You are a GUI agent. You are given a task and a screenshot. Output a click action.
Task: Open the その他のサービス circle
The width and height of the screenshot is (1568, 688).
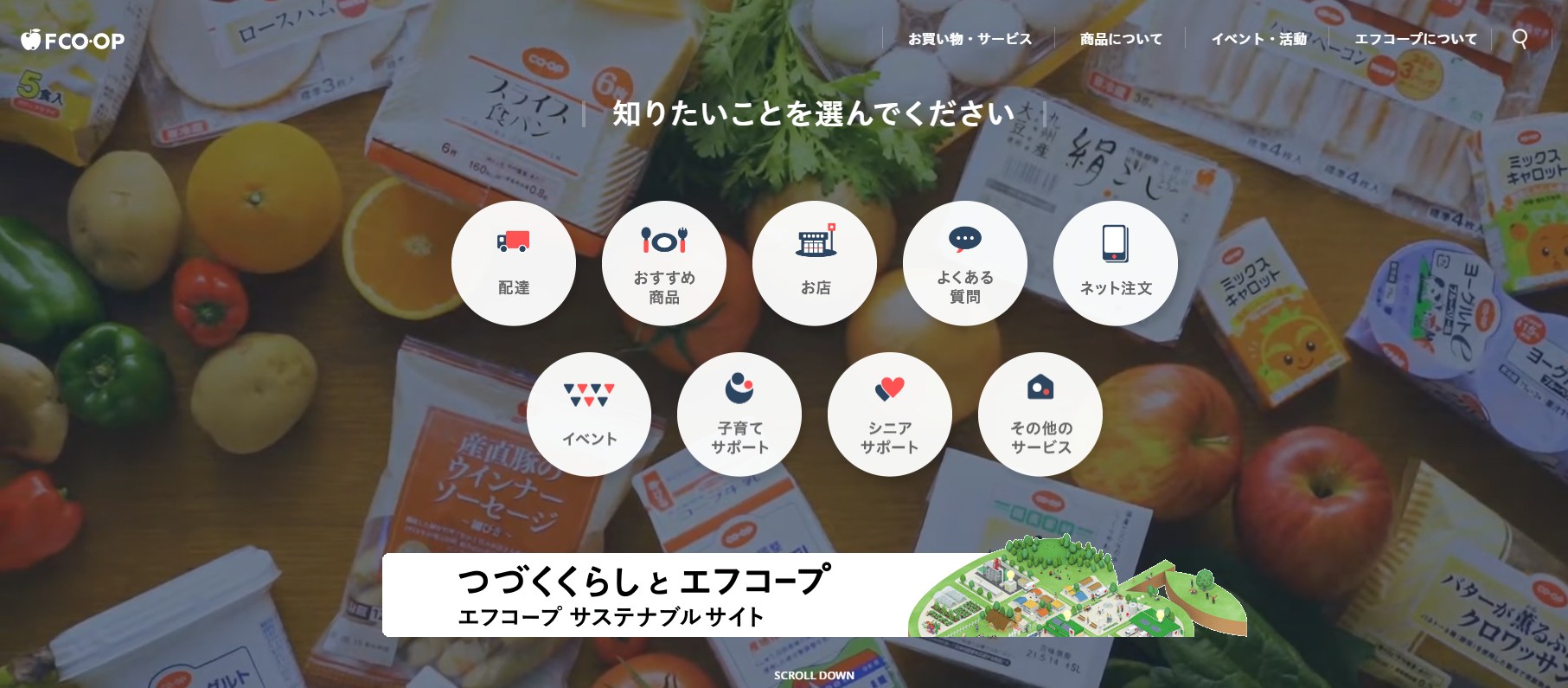[x=1040, y=414]
